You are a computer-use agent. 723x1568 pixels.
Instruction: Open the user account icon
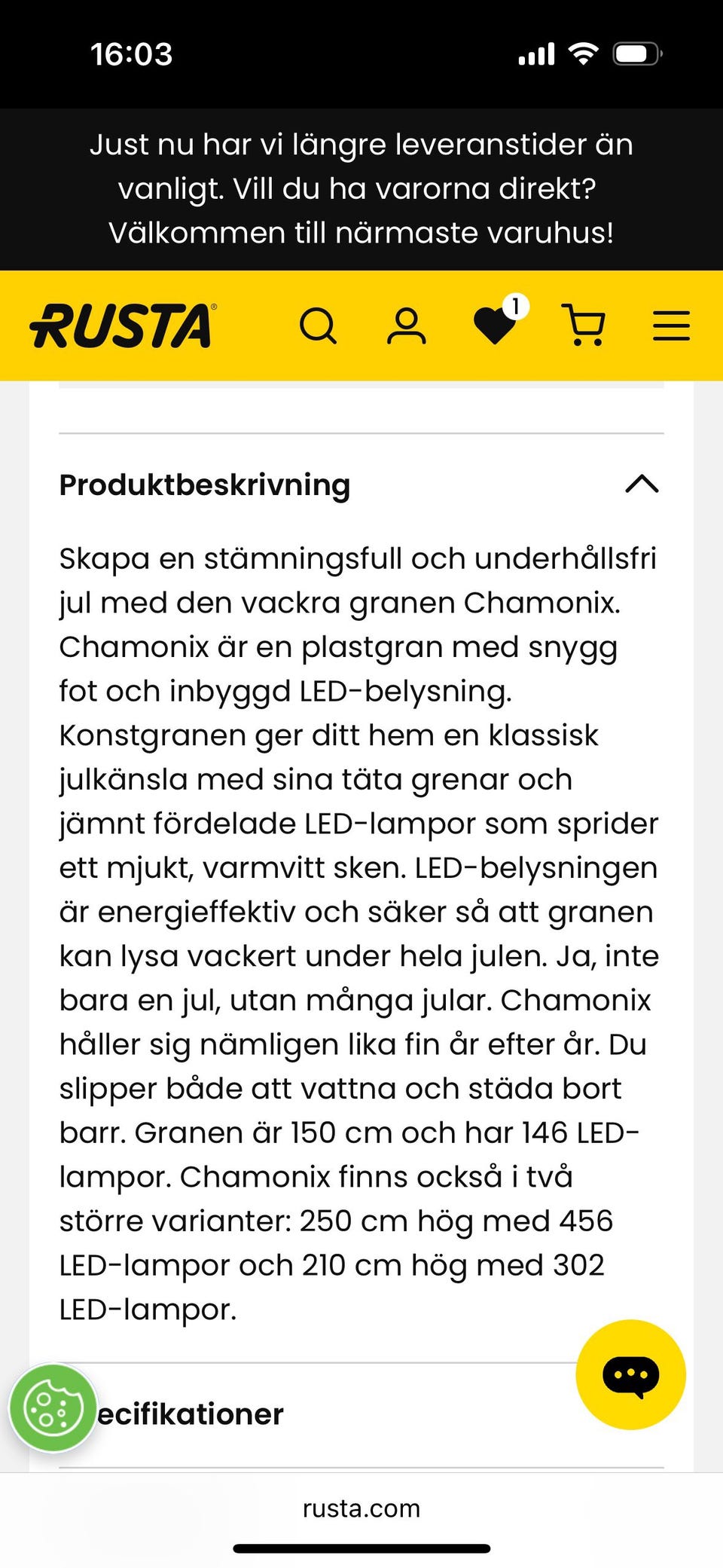(x=407, y=326)
